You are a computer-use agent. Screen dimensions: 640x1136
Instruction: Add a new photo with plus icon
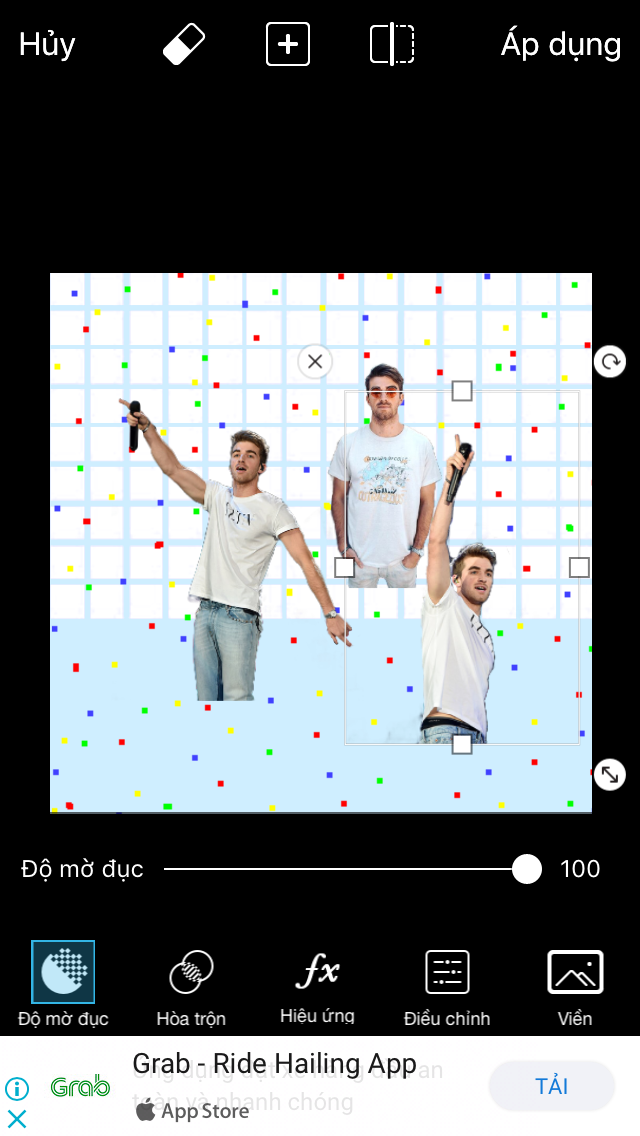[x=288, y=44]
